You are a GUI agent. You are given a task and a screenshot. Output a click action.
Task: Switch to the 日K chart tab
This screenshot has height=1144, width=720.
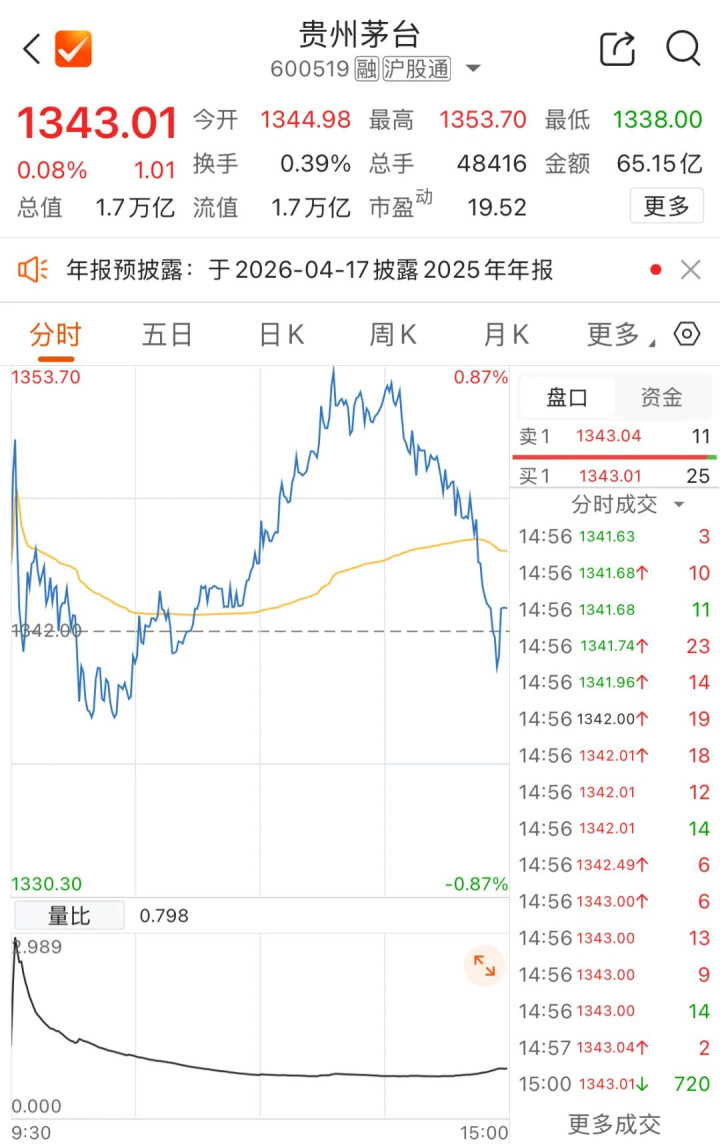(x=281, y=335)
